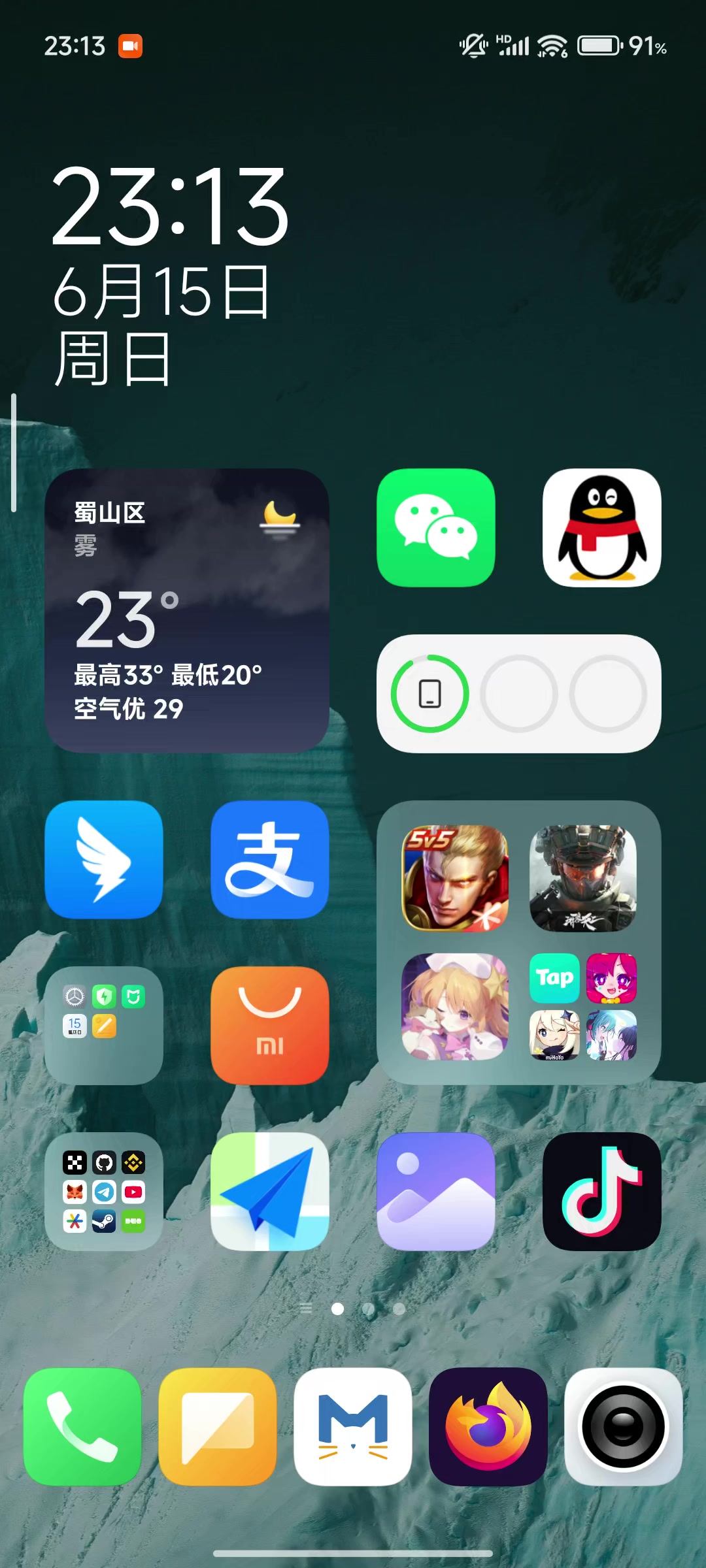Open the Mi Store app
Image resolution: width=706 pixels, height=1568 pixels.
tap(270, 1026)
